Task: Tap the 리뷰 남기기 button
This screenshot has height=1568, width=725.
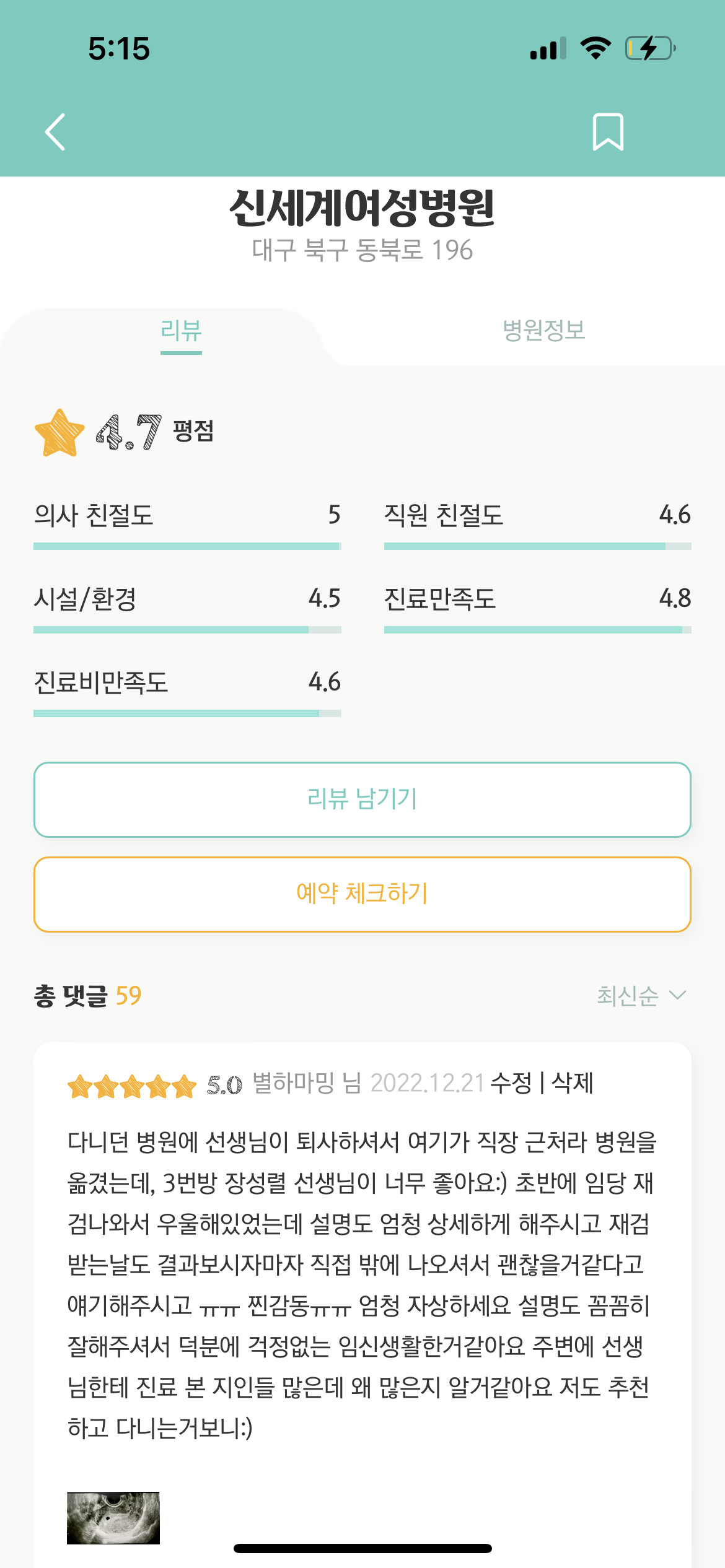Action: tap(362, 799)
